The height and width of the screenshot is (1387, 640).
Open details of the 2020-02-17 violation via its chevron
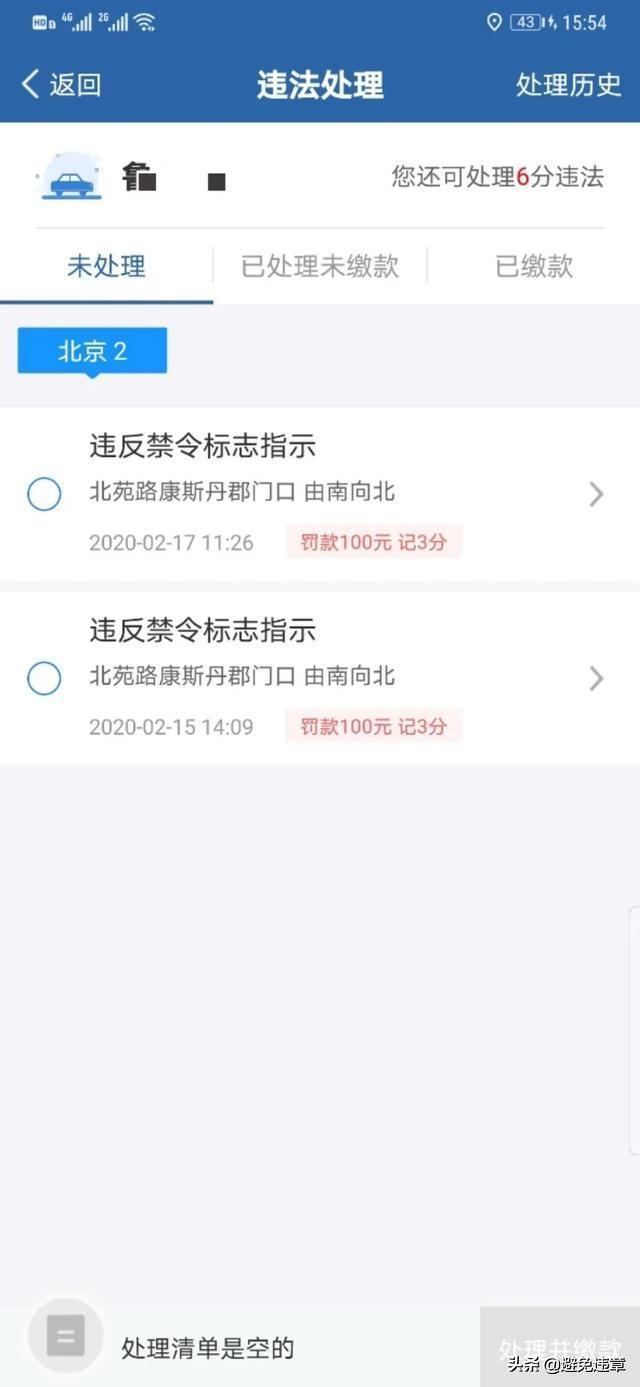(596, 494)
